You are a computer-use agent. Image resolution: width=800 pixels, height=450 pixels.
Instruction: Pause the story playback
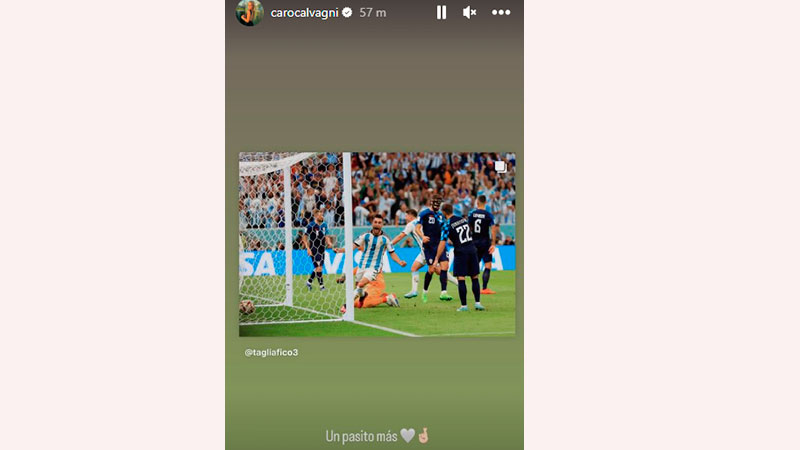point(441,12)
